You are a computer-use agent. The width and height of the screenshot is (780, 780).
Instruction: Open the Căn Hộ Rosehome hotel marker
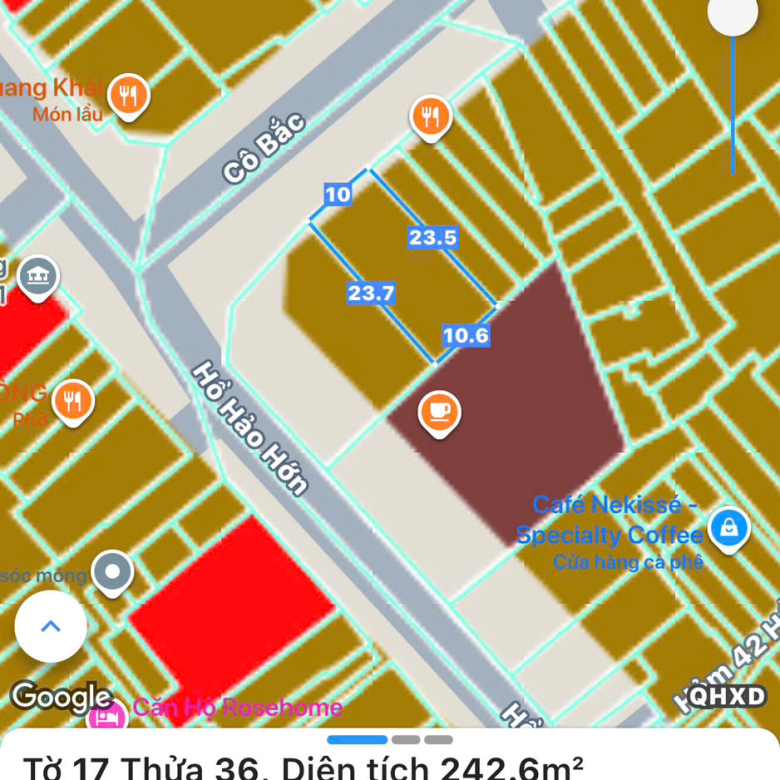[106, 714]
